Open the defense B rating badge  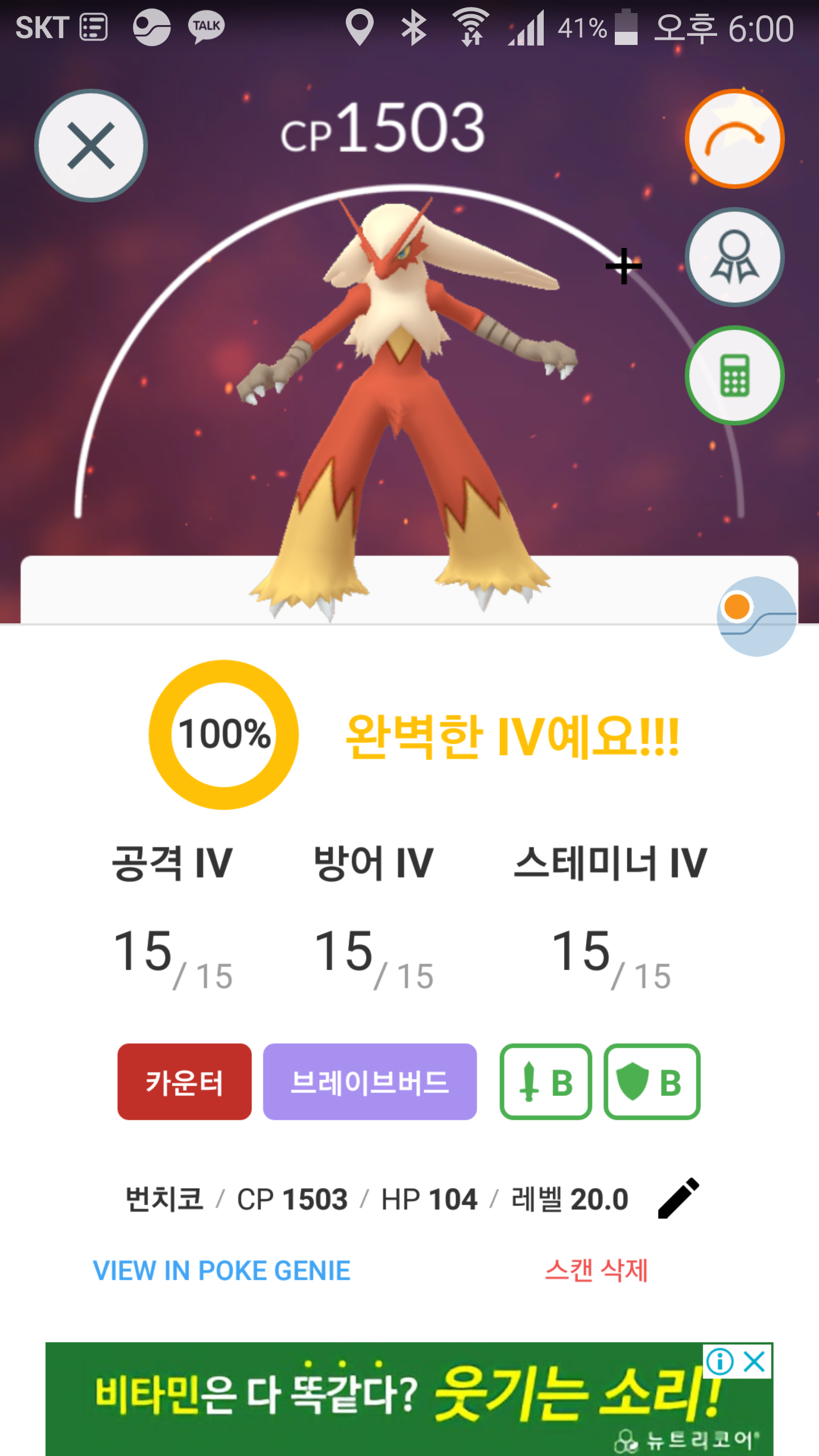coord(652,1082)
